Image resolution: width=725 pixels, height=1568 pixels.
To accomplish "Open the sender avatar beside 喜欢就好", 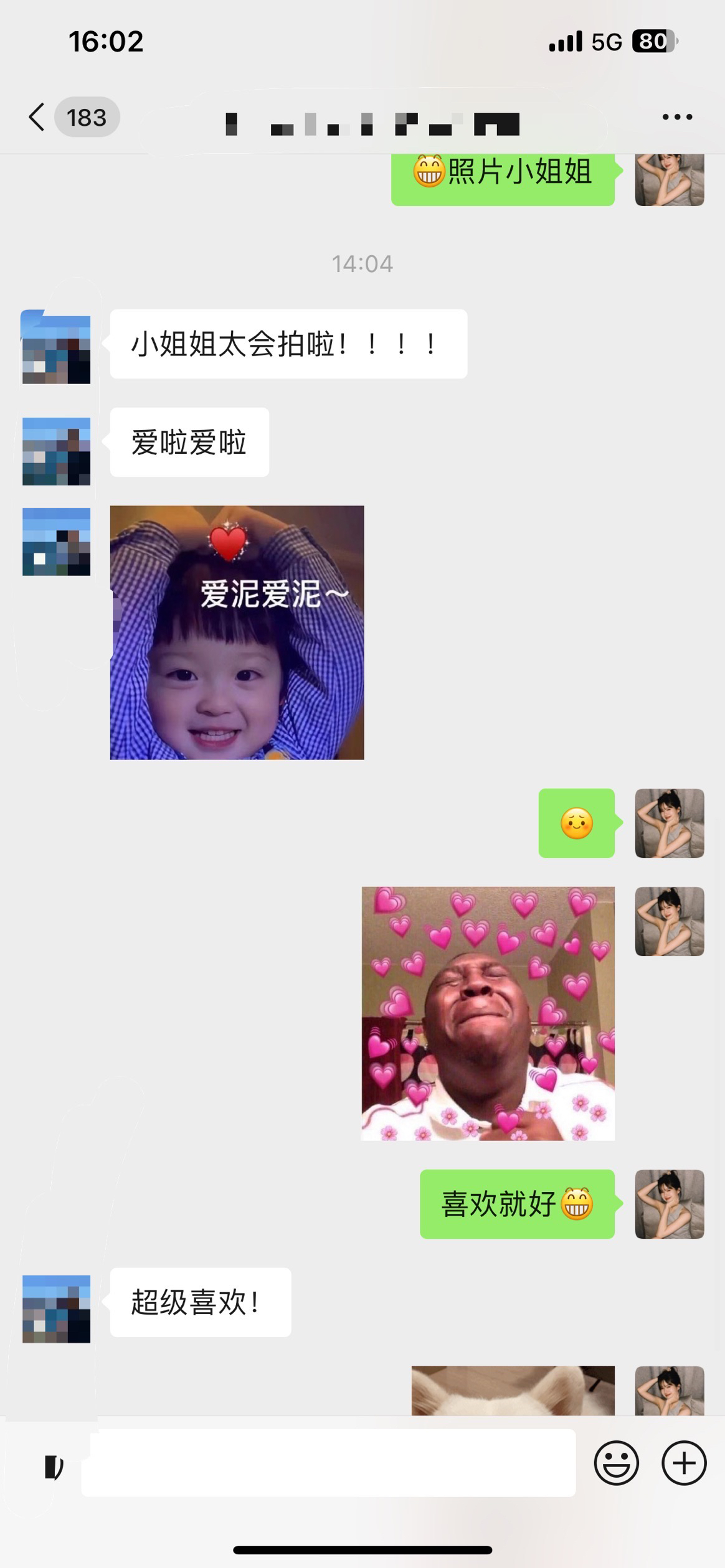I will click(x=670, y=1204).
